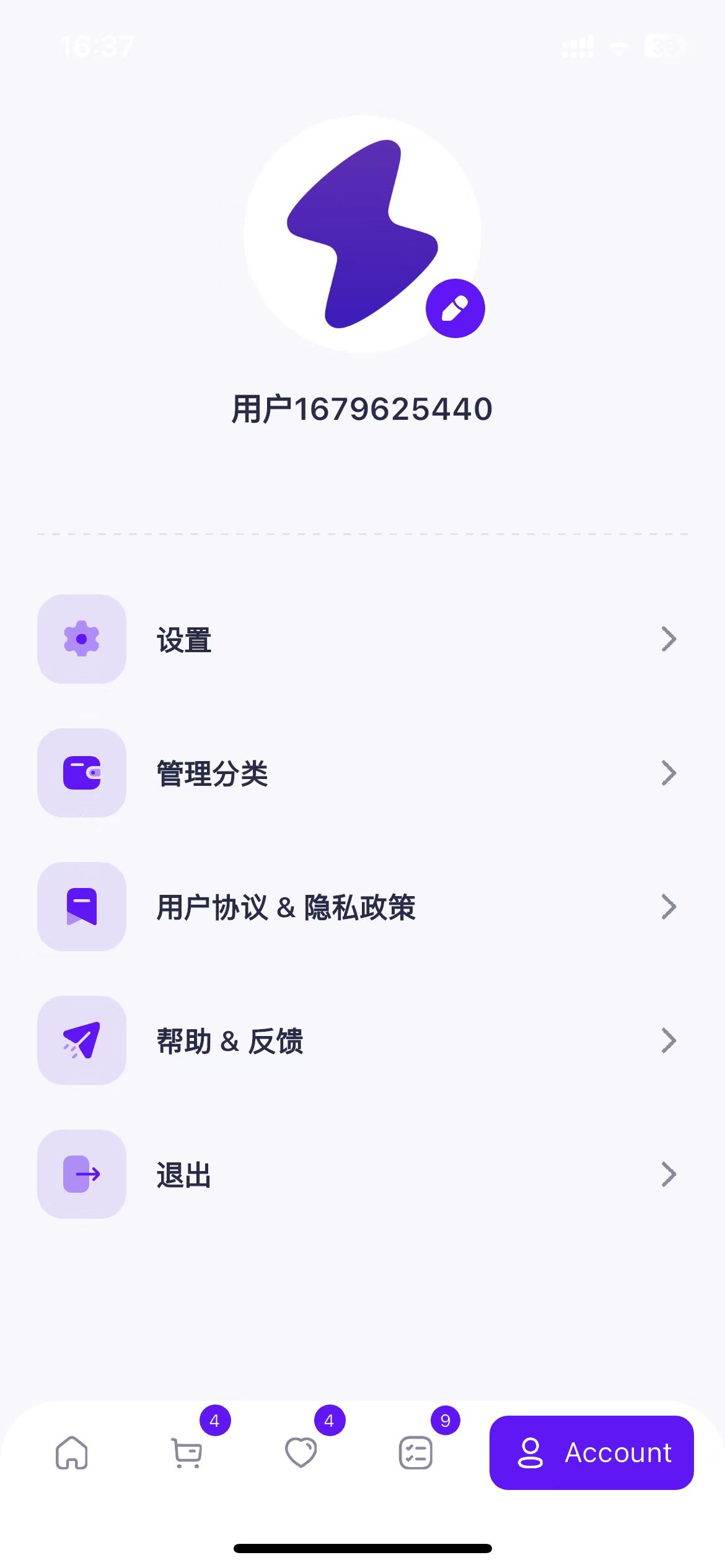
Task: Select the 退出 logout row
Action: (362, 1174)
